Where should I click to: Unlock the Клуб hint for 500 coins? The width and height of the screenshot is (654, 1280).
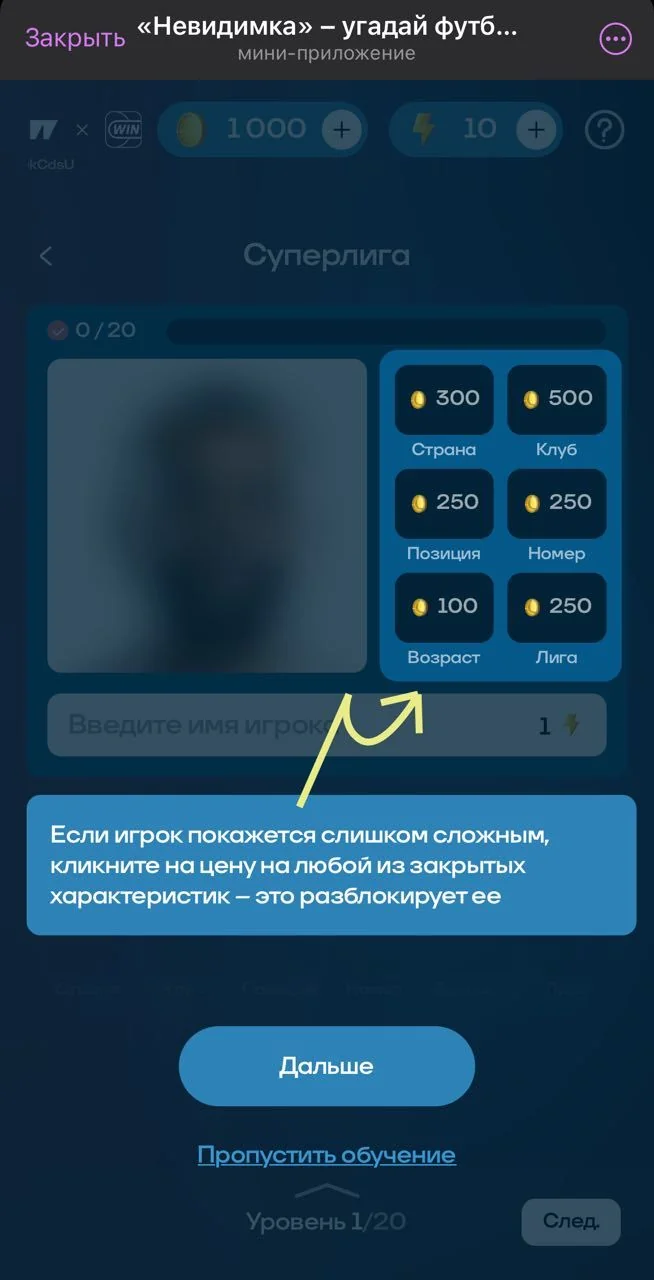pyautogui.click(x=557, y=399)
